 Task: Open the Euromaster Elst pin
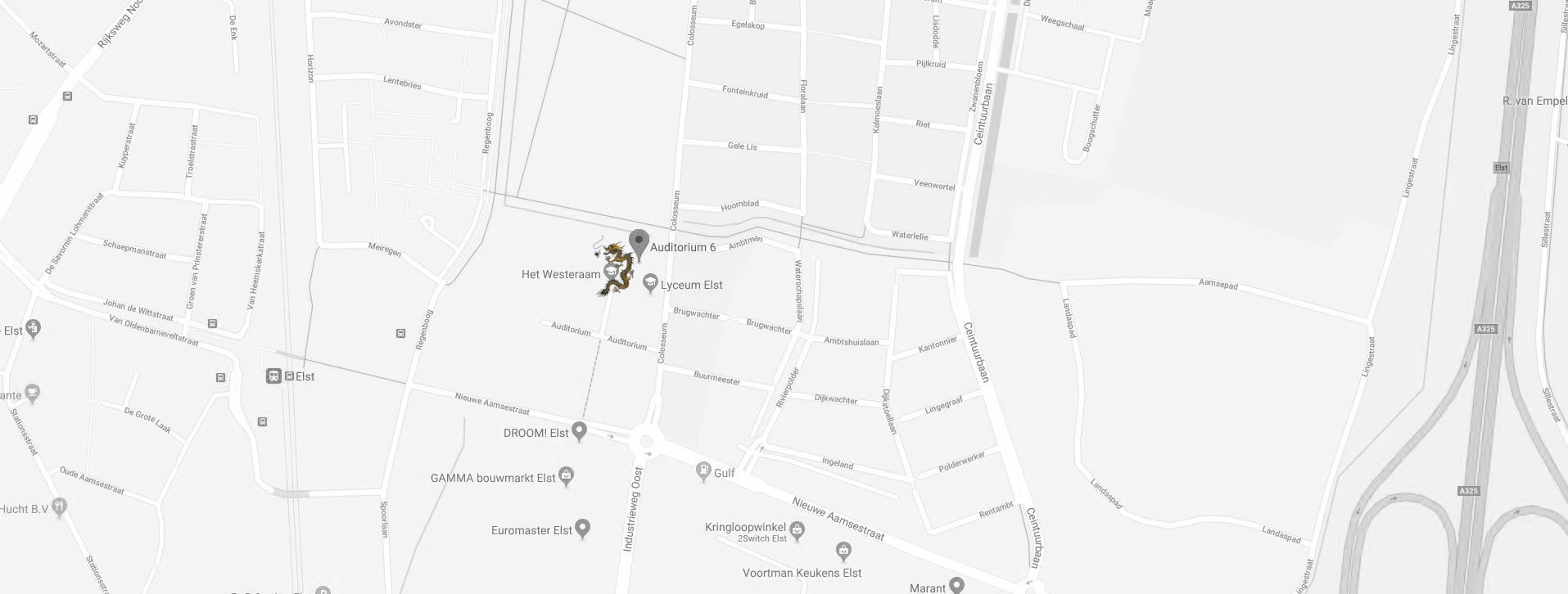tap(583, 529)
